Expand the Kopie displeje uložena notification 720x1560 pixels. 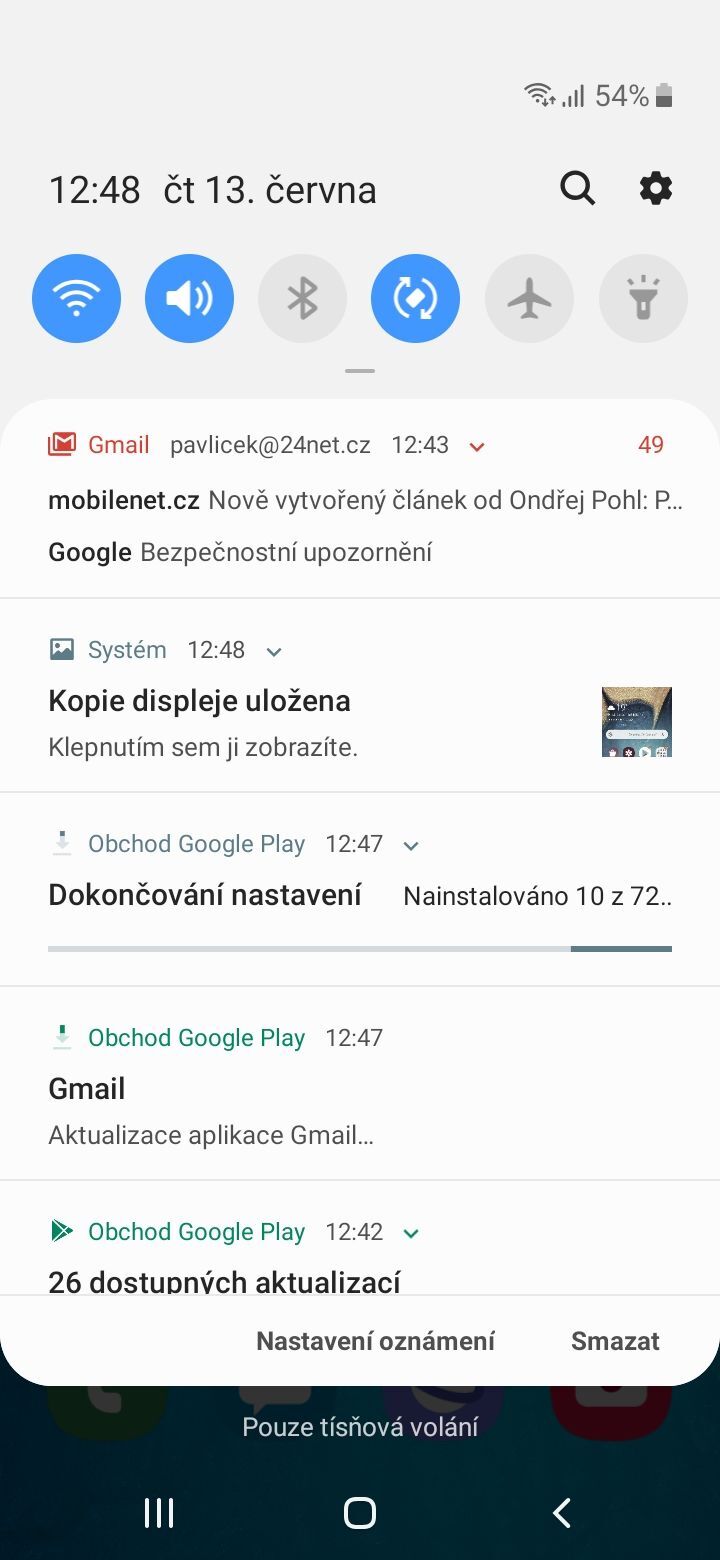coord(273,651)
